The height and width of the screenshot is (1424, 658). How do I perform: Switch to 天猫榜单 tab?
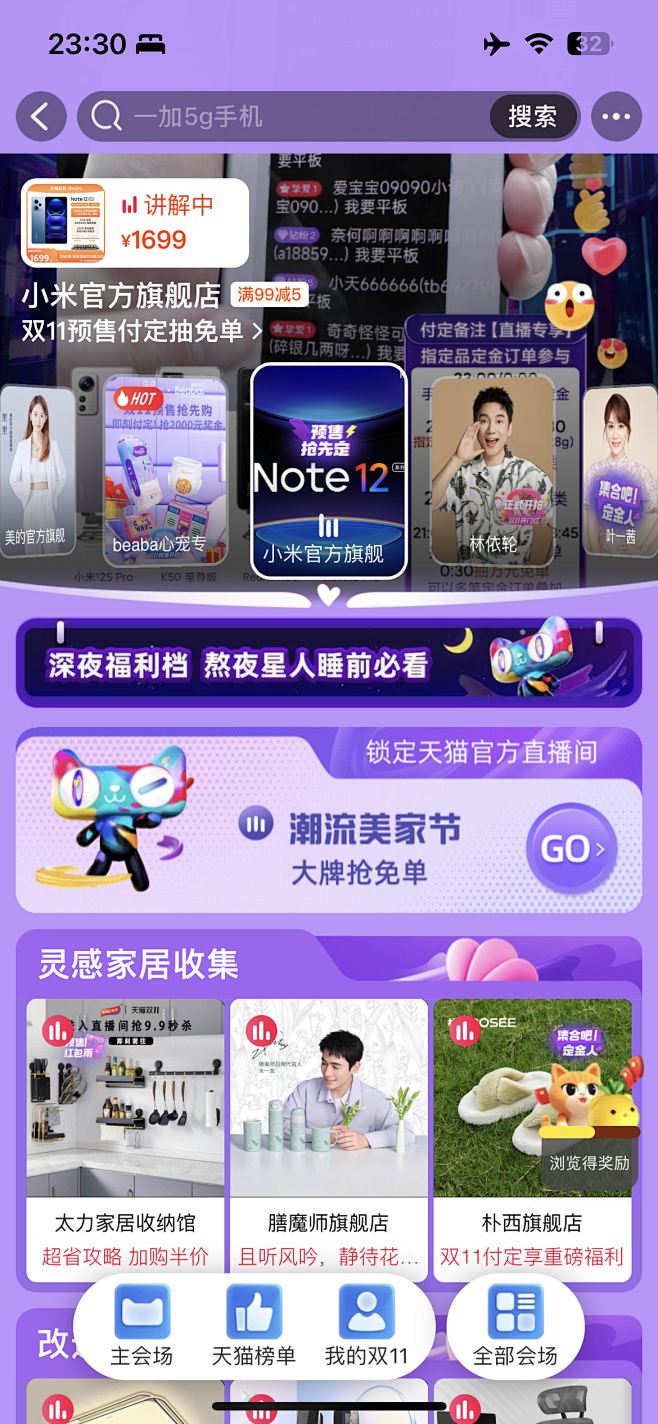pyautogui.click(x=254, y=1327)
